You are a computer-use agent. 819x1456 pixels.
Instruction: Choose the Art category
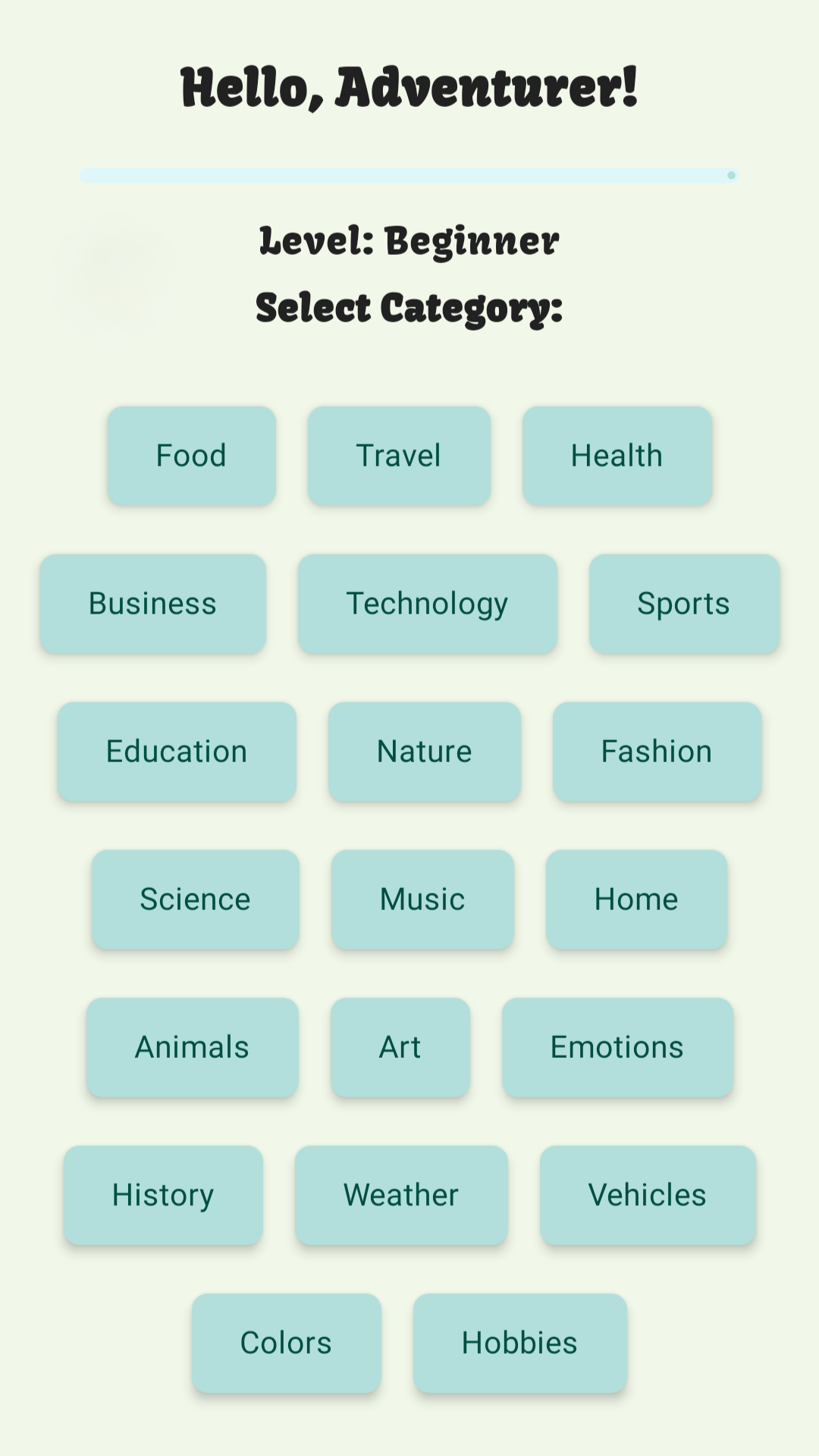pyautogui.click(x=400, y=1047)
